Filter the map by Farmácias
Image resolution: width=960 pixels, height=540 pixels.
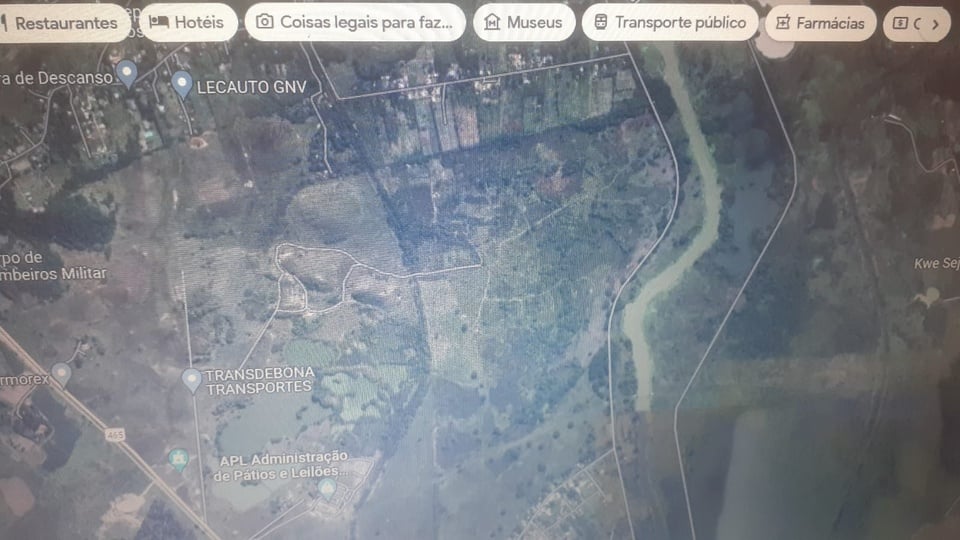820,22
